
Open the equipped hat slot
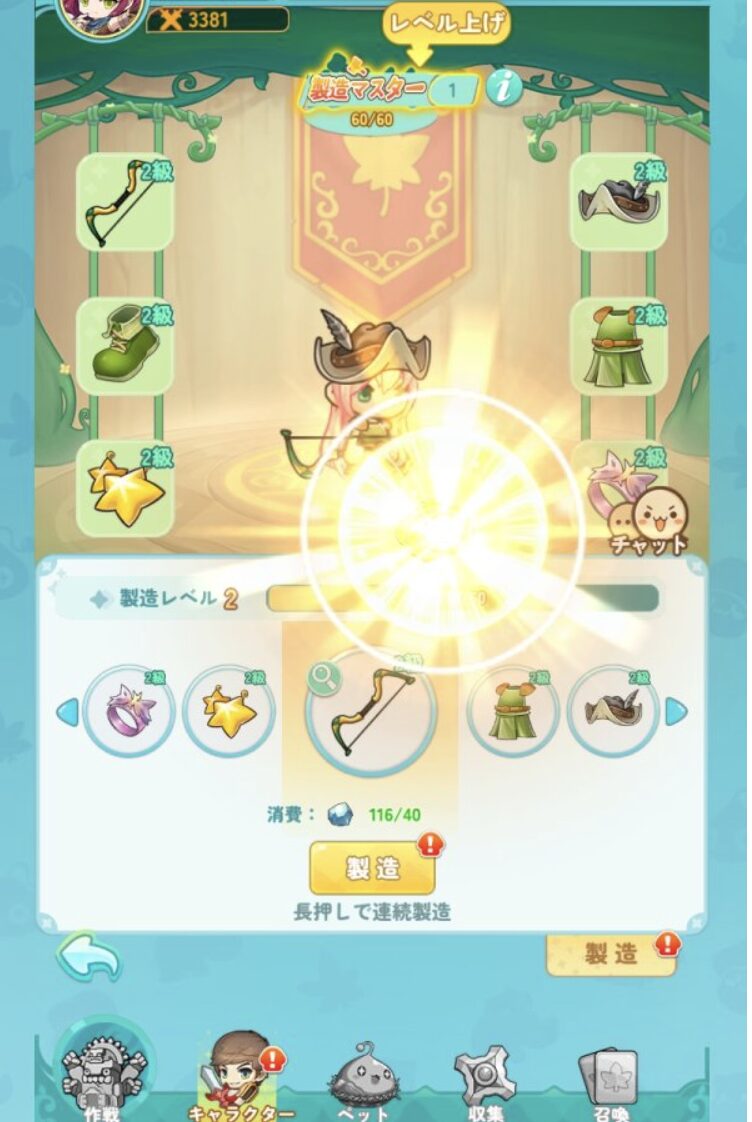tap(619, 203)
